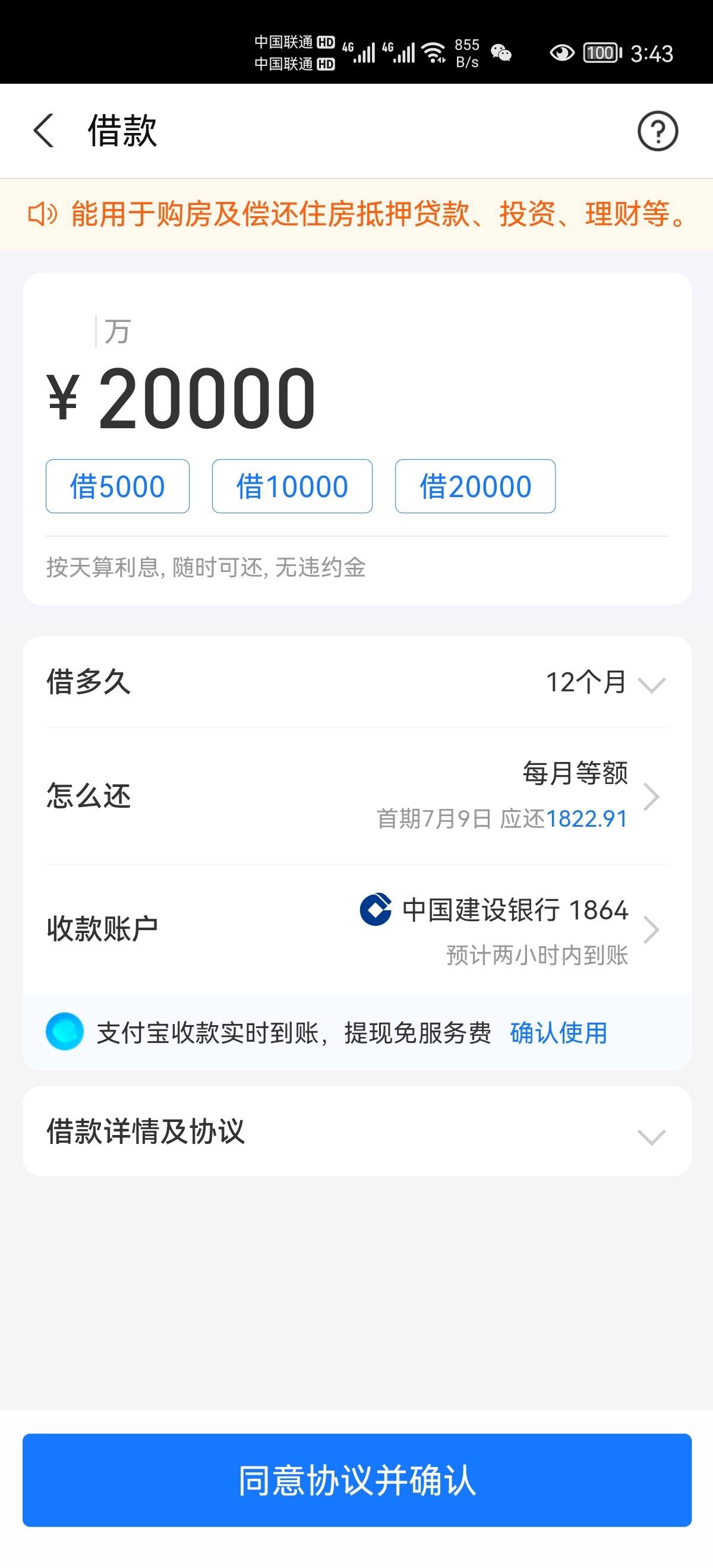This screenshot has width=713, height=1568.
Task: Select the 借20000 quick amount option
Action: tap(475, 486)
